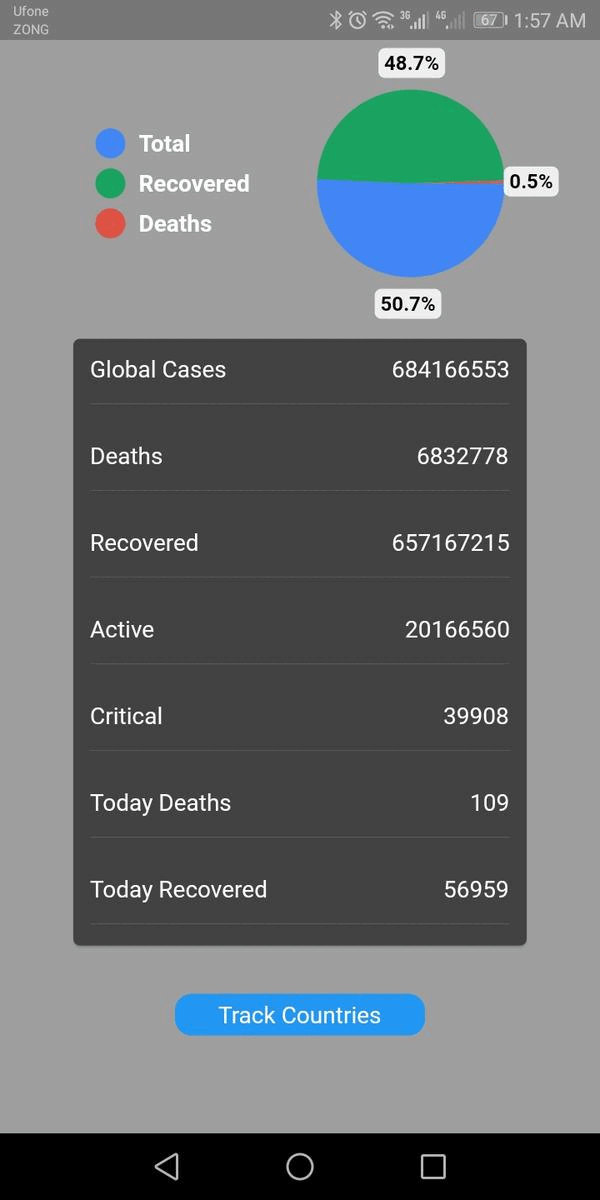Go back using the system back button
Viewport: 600px width, 1200px height.
point(167,1166)
